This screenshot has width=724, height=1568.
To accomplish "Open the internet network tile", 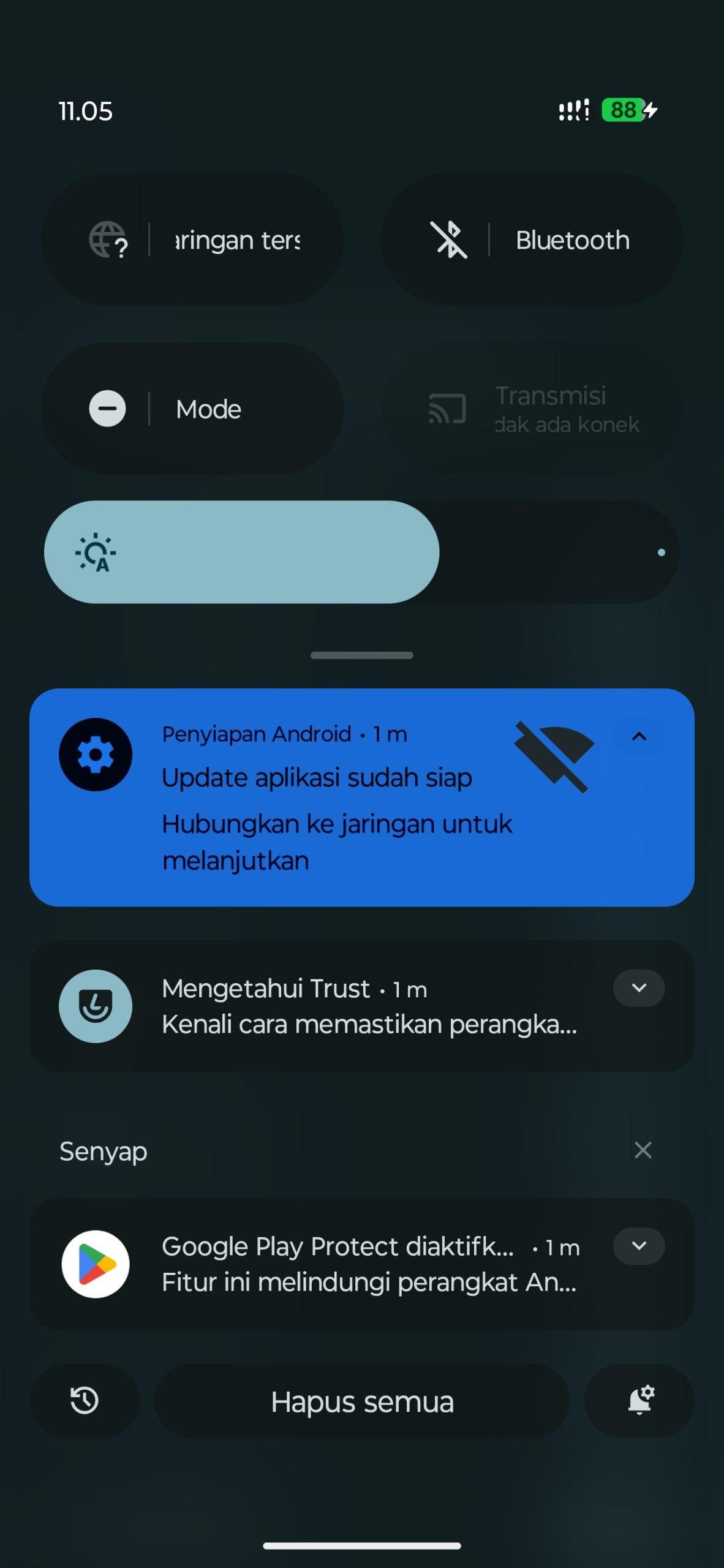I will coord(192,239).
